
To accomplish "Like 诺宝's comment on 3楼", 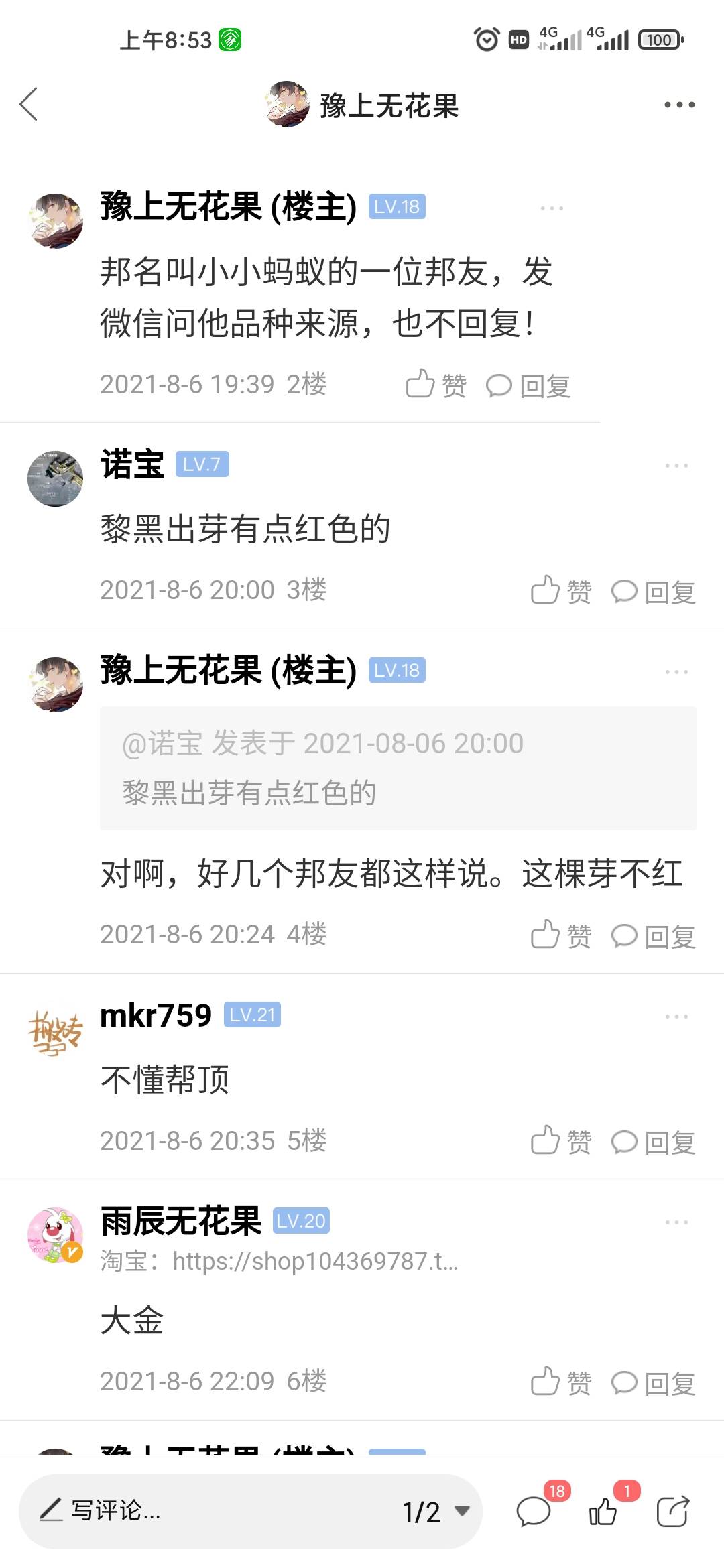I will point(561,591).
